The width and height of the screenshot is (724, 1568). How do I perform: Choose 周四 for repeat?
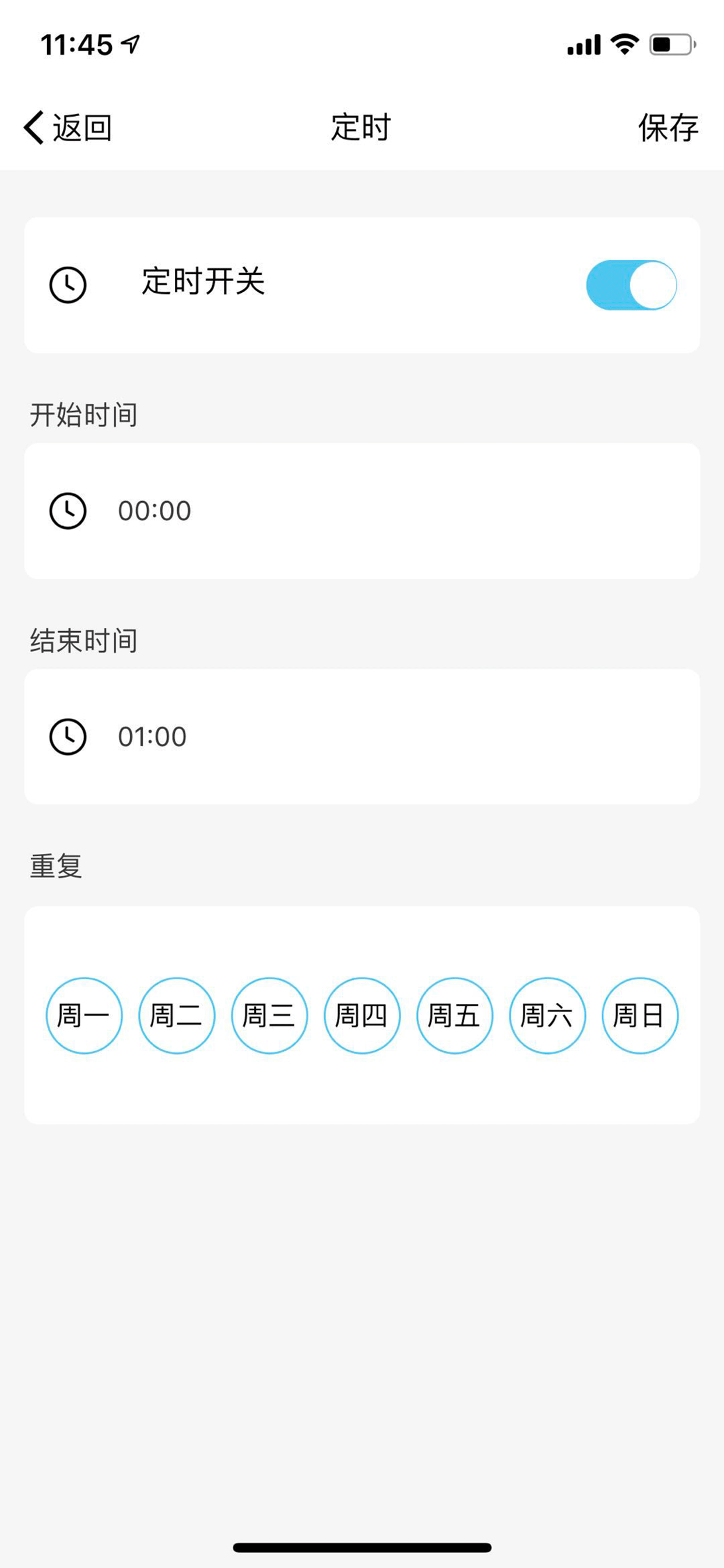(x=362, y=1016)
